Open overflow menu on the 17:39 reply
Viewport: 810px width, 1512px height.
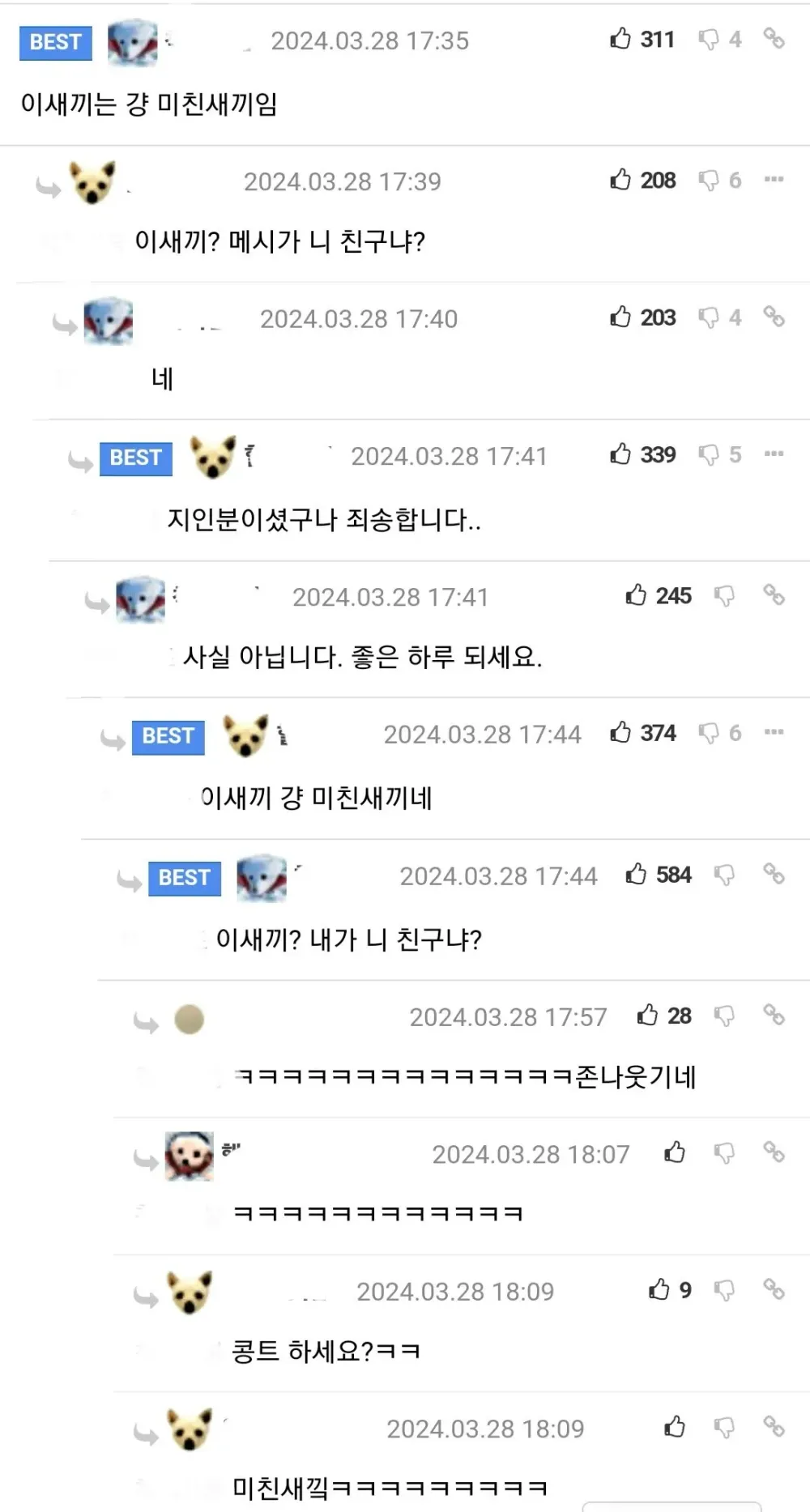pos(774,179)
